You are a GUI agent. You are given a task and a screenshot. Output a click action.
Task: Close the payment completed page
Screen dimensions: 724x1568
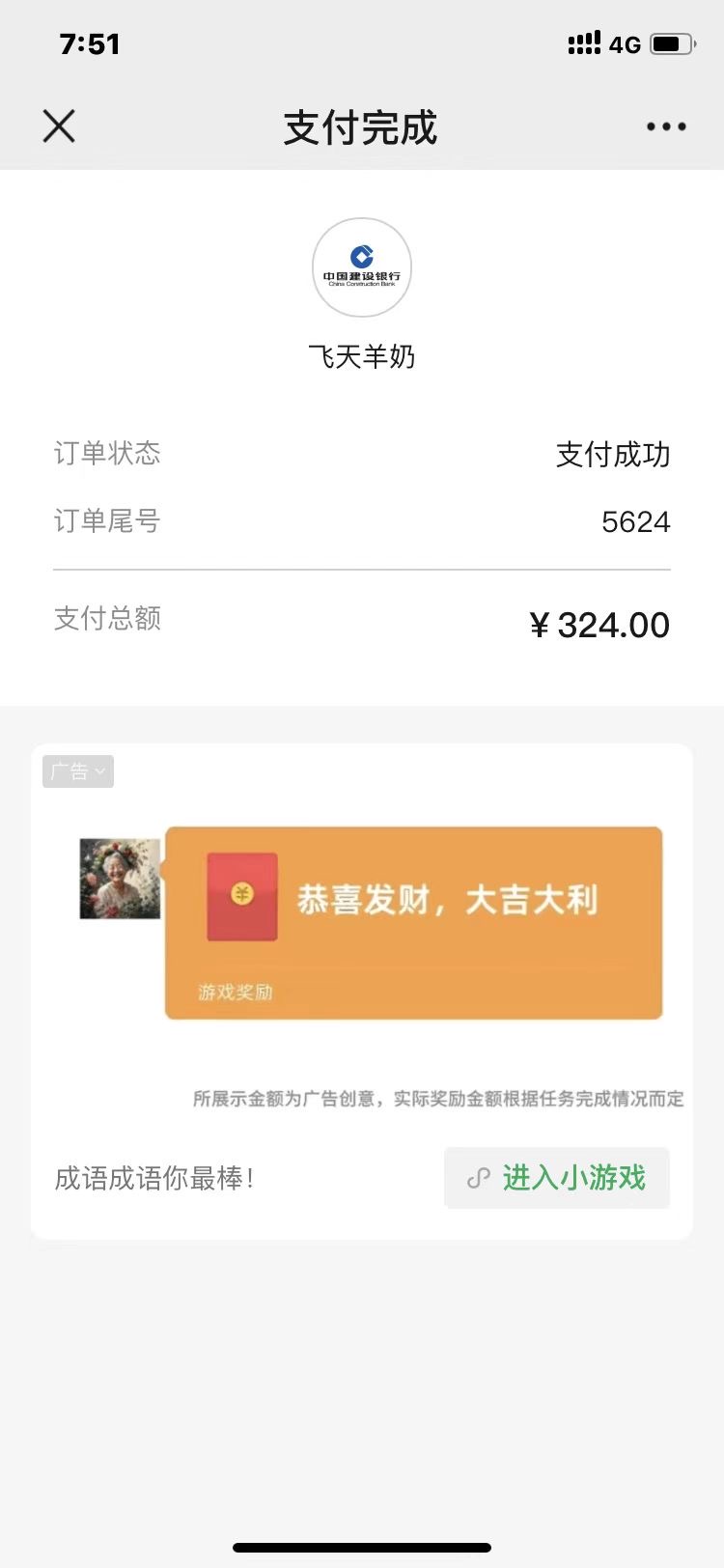click(x=59, y=126)
